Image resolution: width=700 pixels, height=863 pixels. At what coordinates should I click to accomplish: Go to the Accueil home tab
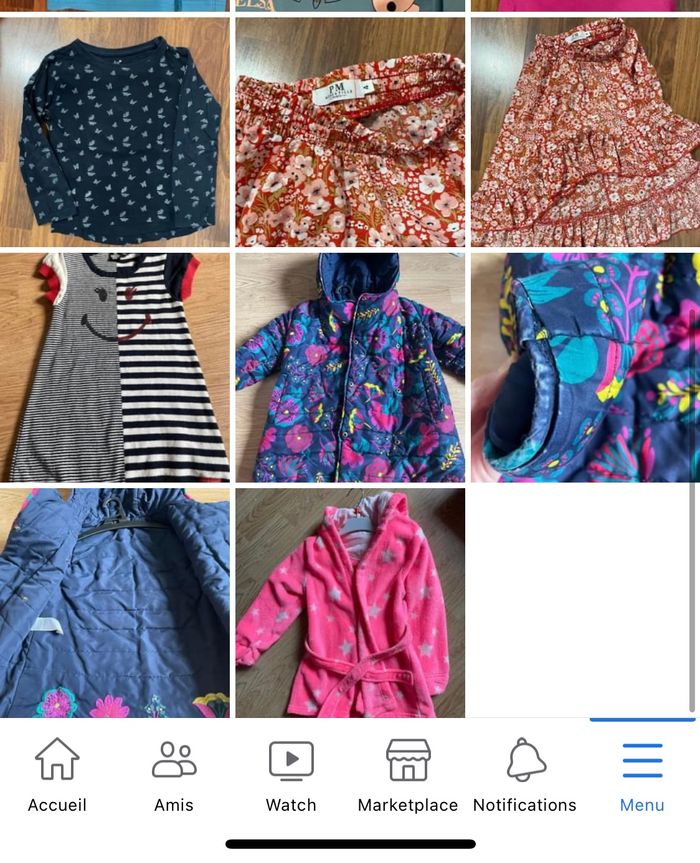[57, 776]
